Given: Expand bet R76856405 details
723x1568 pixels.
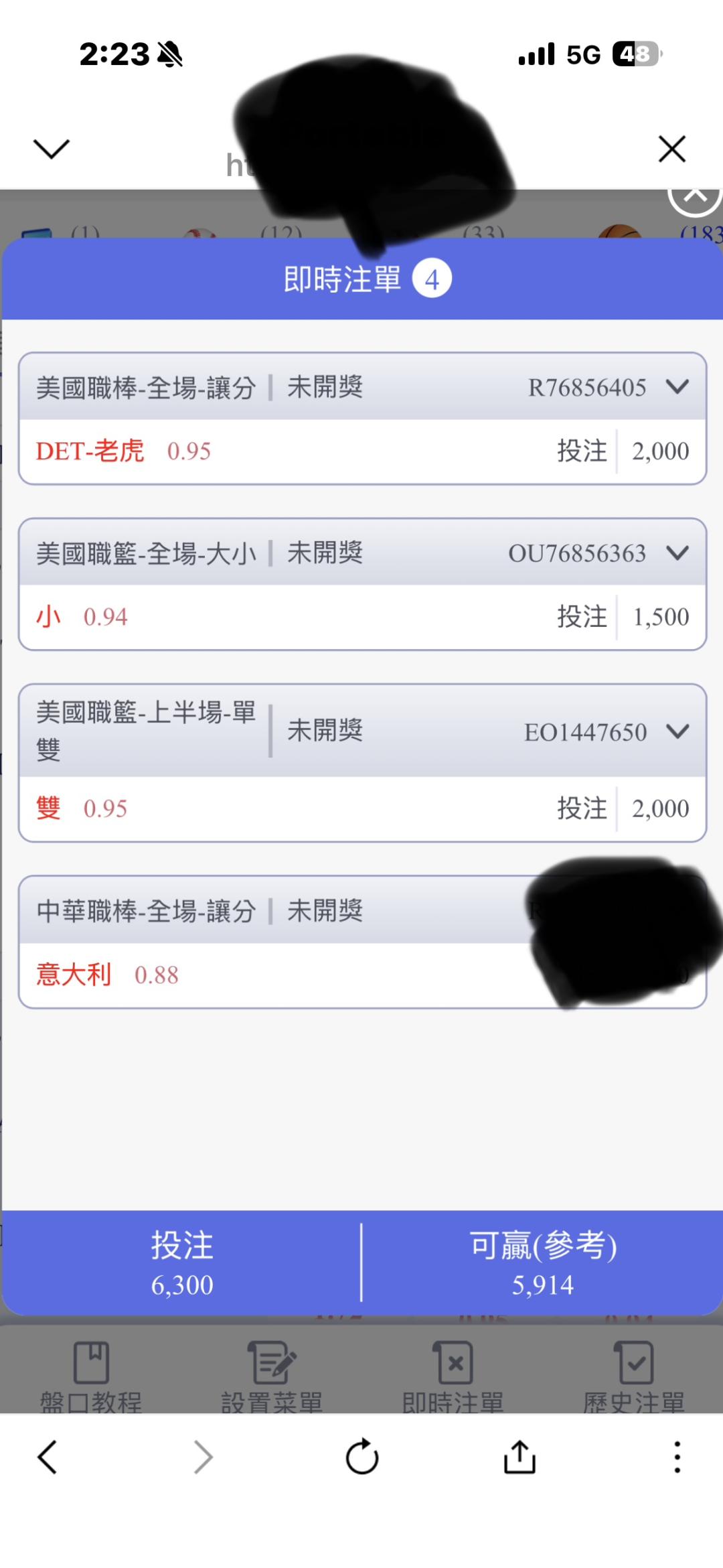Looking at the screenshot, I should coord(677,386).
